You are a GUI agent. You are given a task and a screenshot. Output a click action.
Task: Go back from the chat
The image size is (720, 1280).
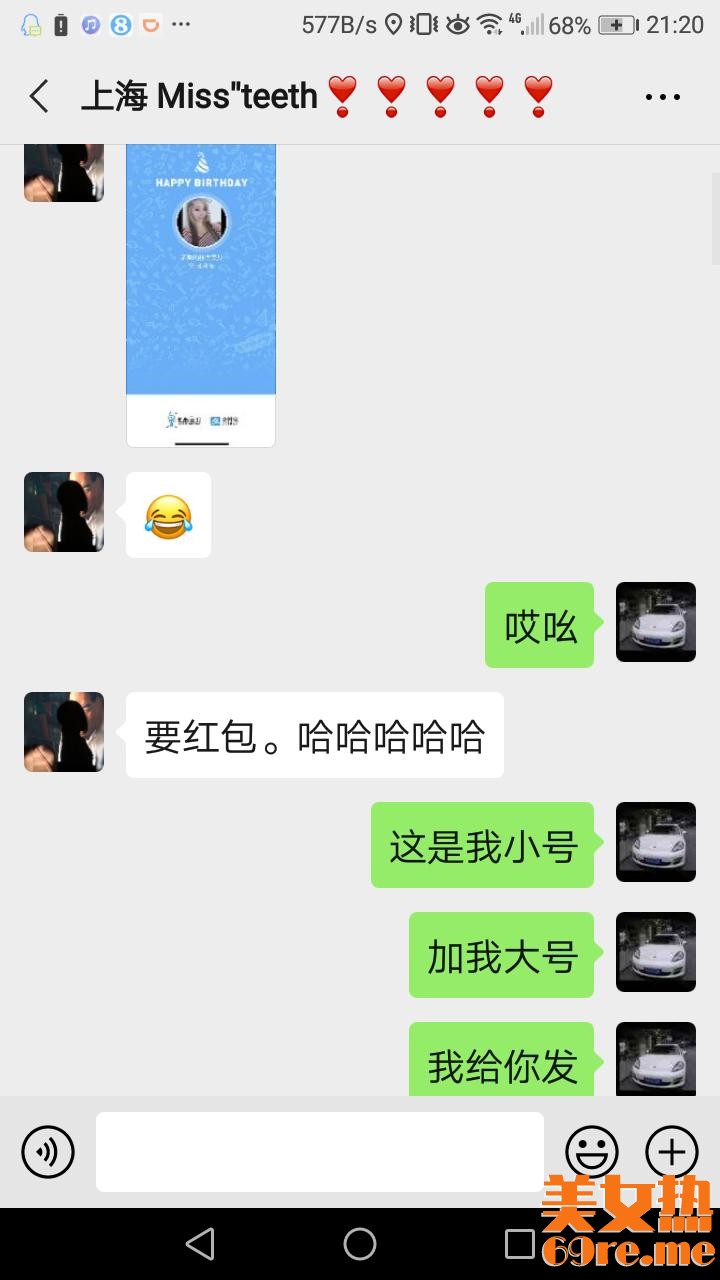point(39,97)
